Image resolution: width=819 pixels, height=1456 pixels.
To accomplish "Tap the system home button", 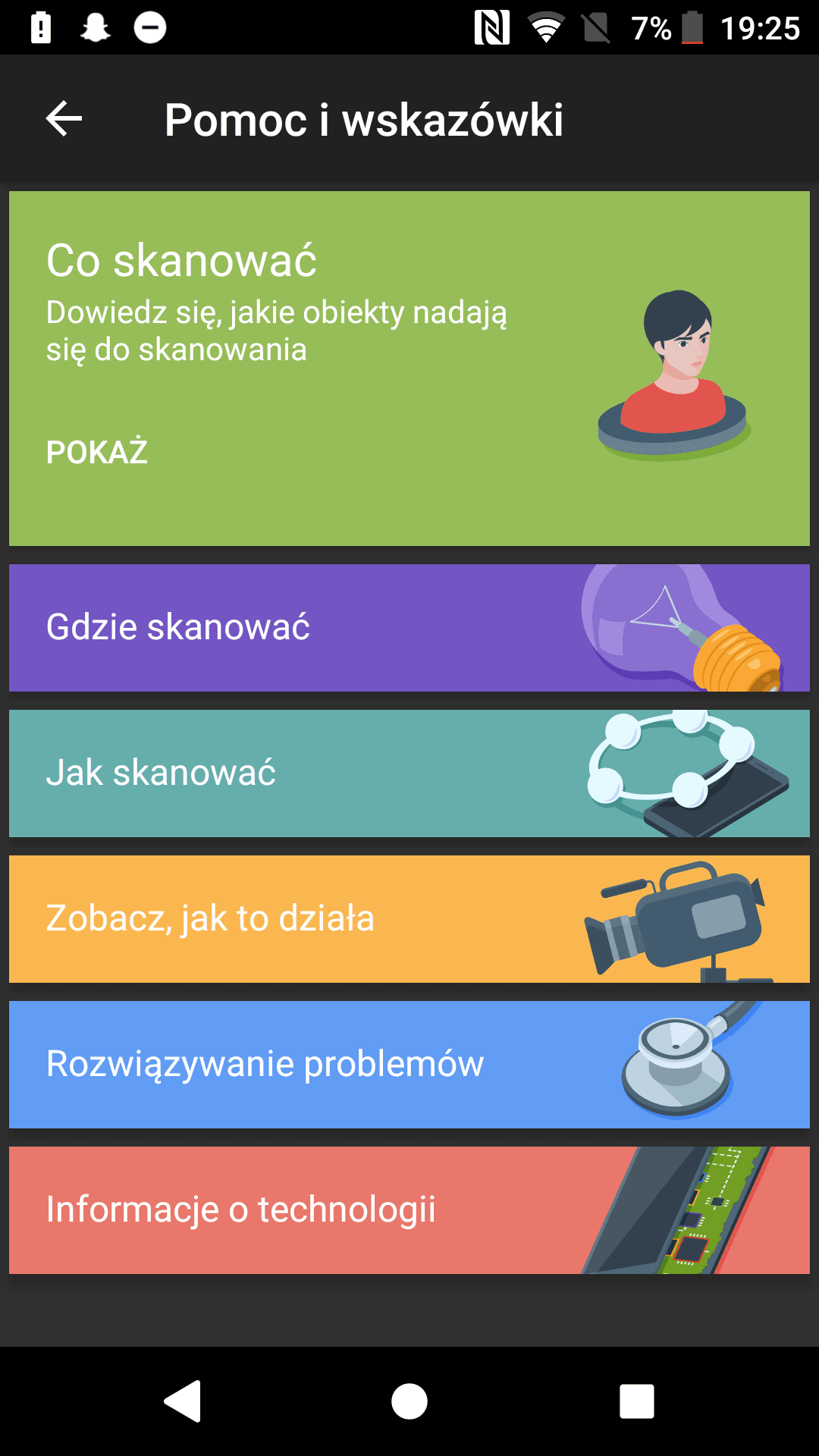I will pos(409,1401).
